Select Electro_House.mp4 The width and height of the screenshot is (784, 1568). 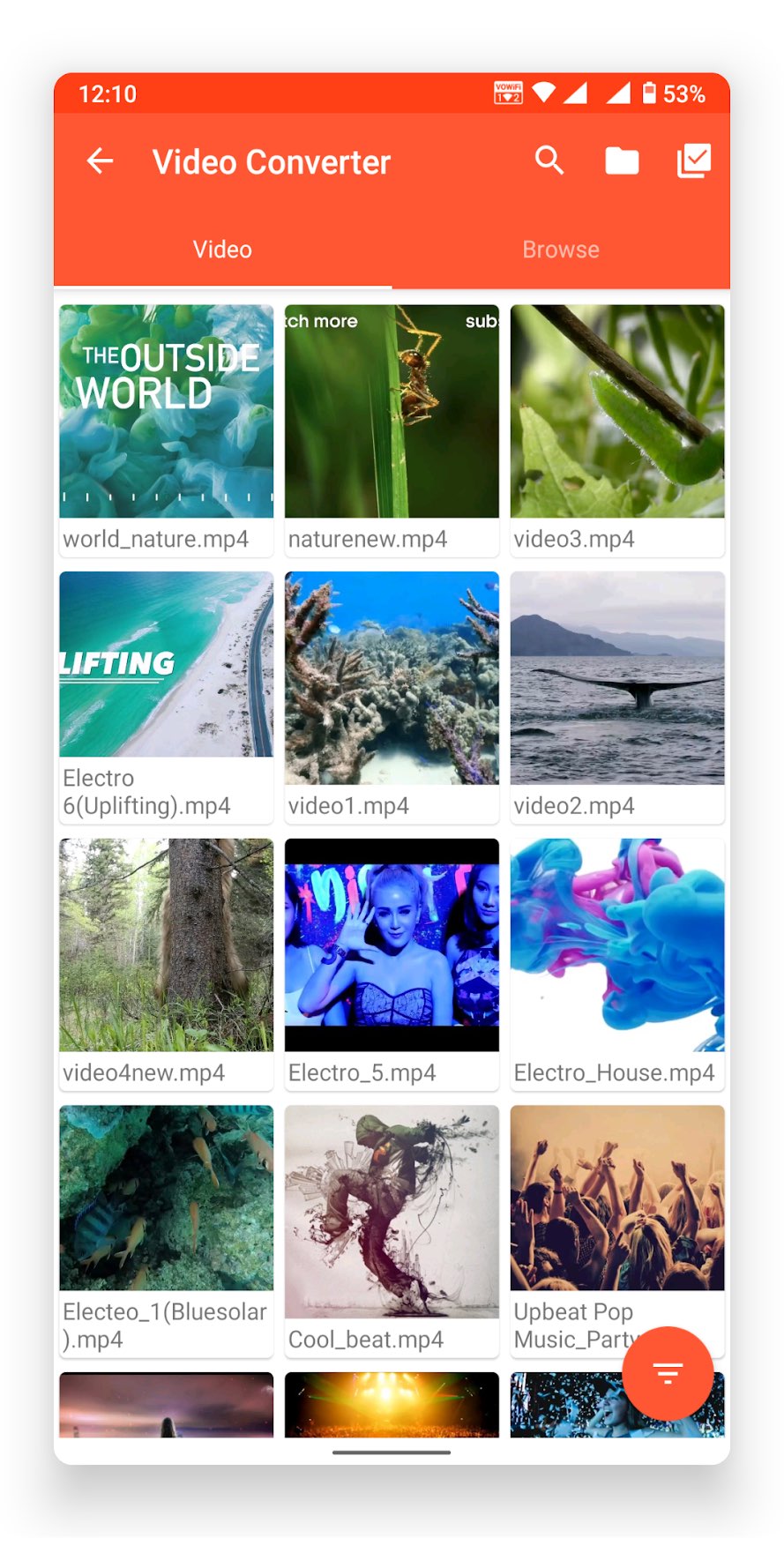[x=617, y=965]
